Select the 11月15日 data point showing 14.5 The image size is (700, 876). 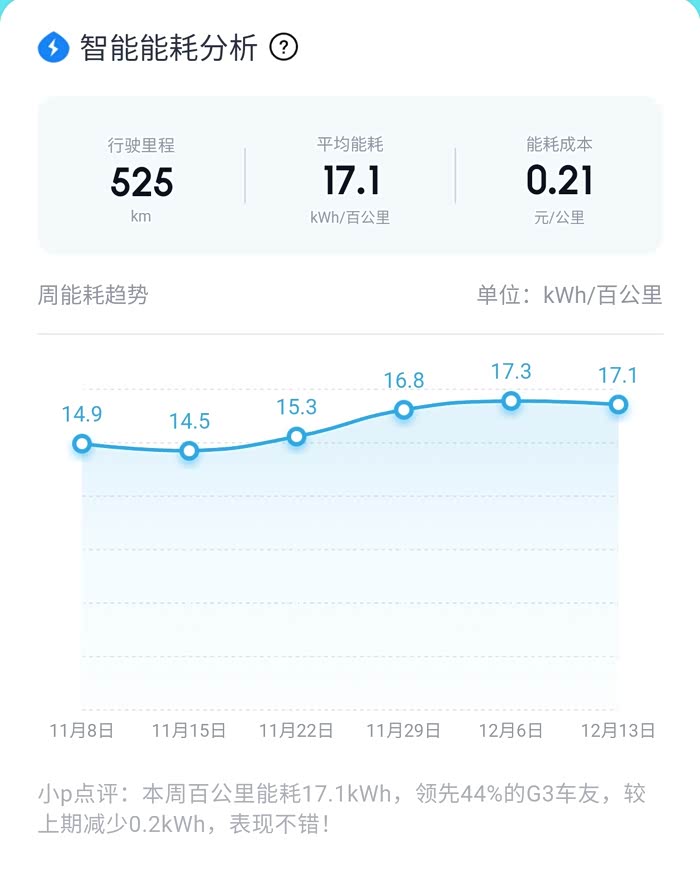(189, 451)
